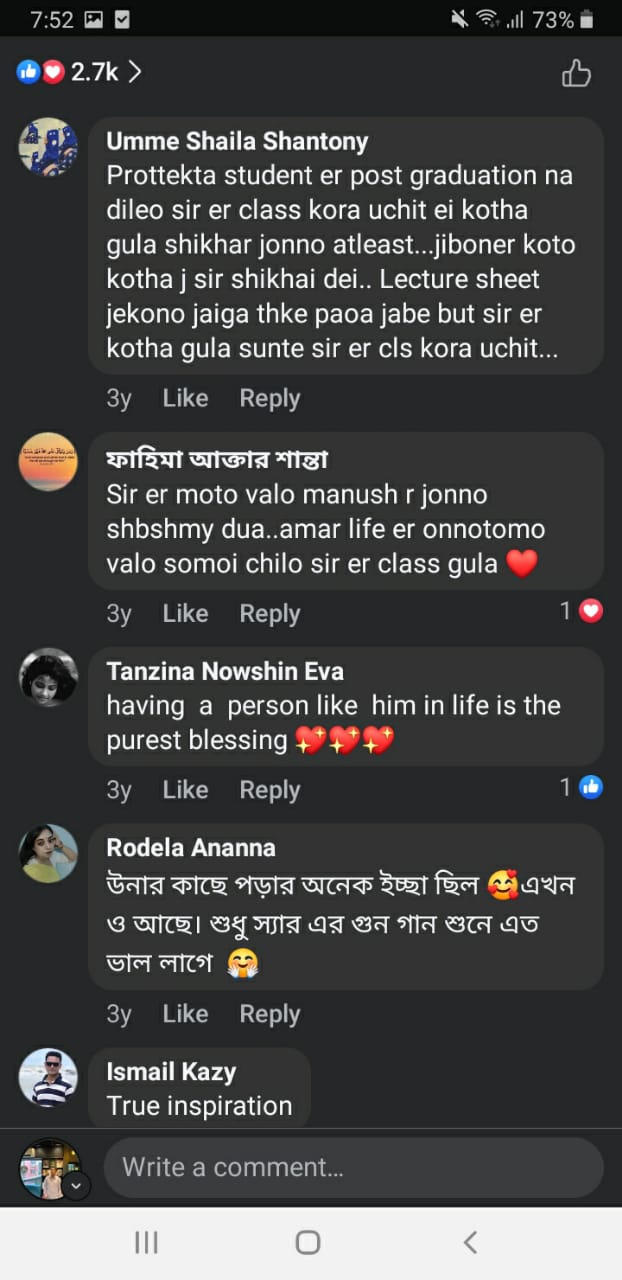
Task: Reply to Umme Shaila Shantony's comment
Action: 269,398
